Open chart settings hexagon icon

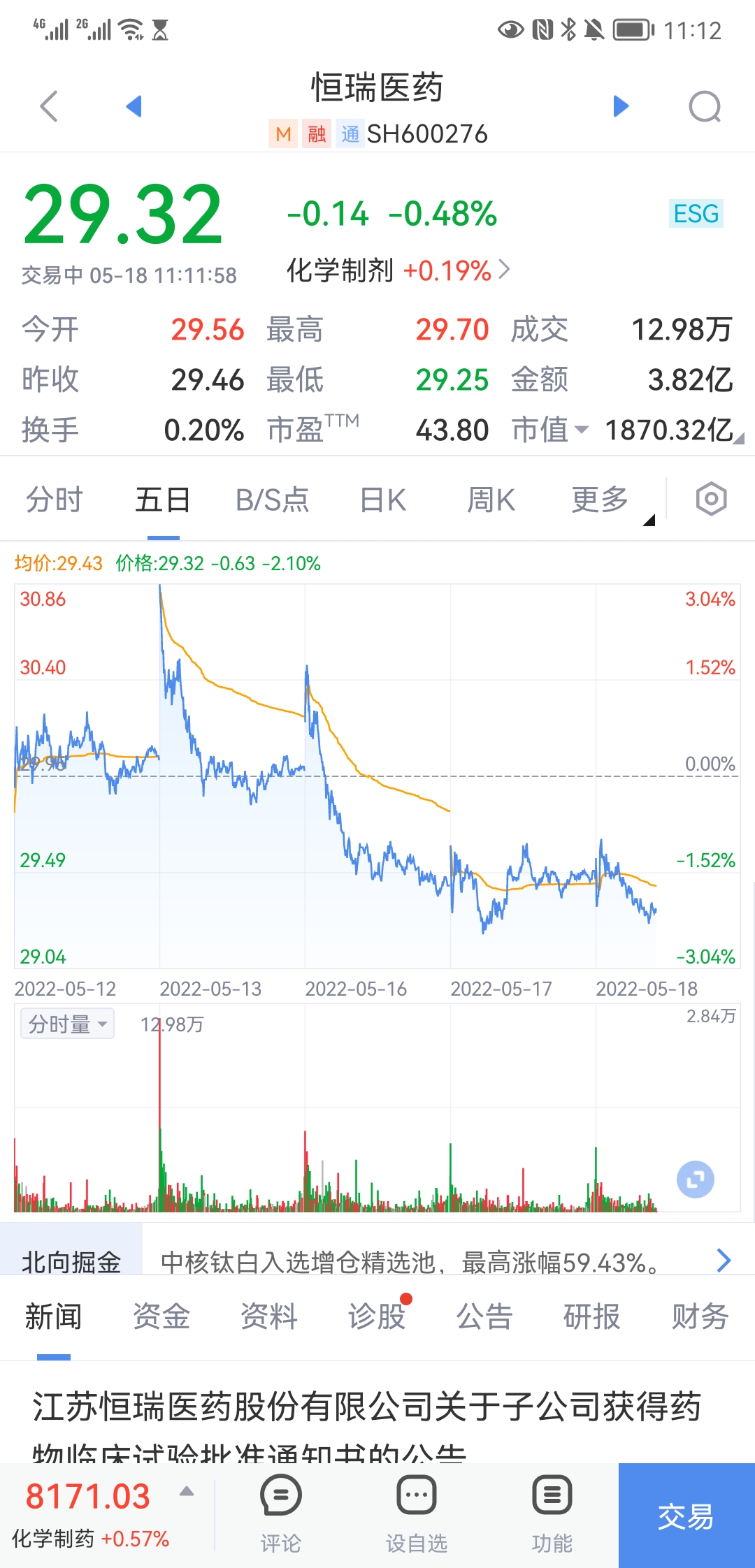click(x=711, y=499)
